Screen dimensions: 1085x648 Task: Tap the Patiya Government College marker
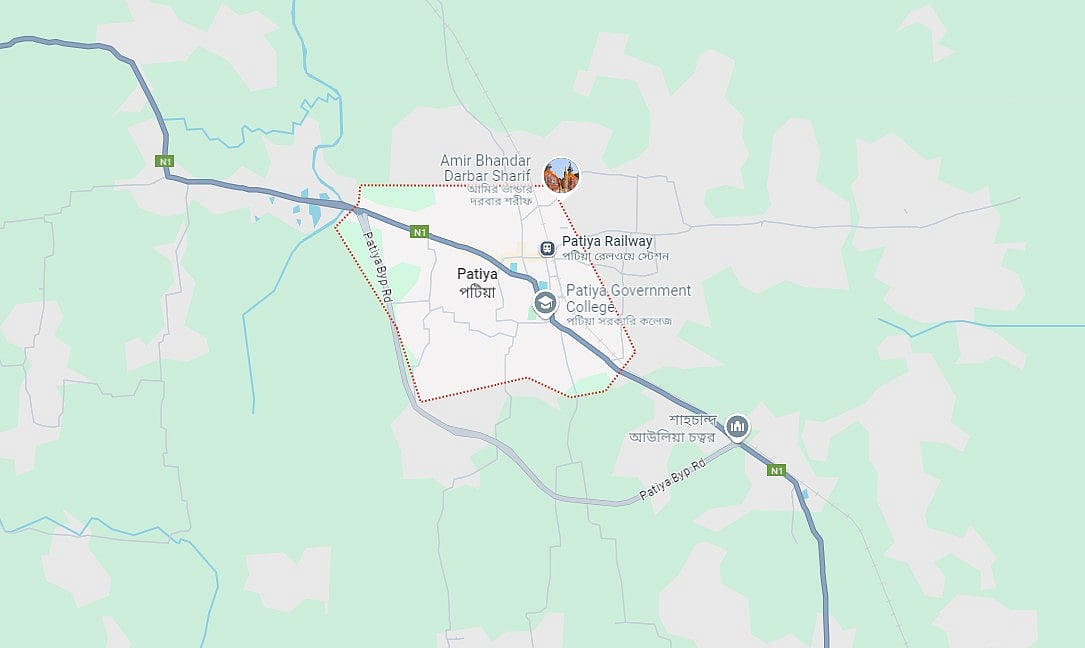545,303
